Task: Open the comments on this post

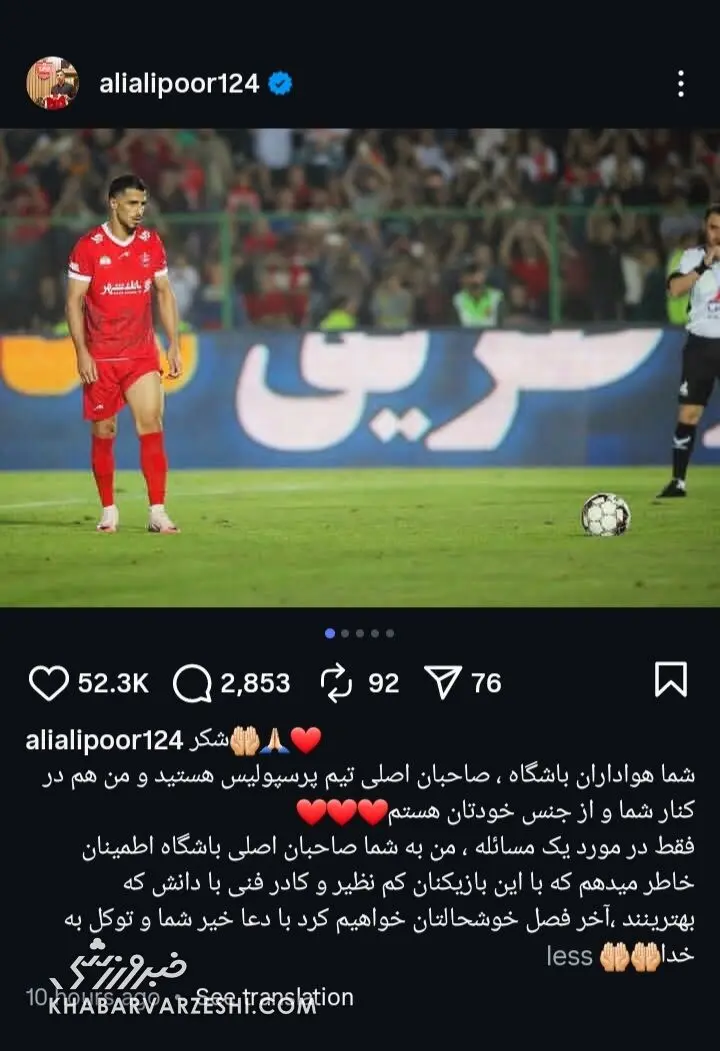Action: (192, 683)
